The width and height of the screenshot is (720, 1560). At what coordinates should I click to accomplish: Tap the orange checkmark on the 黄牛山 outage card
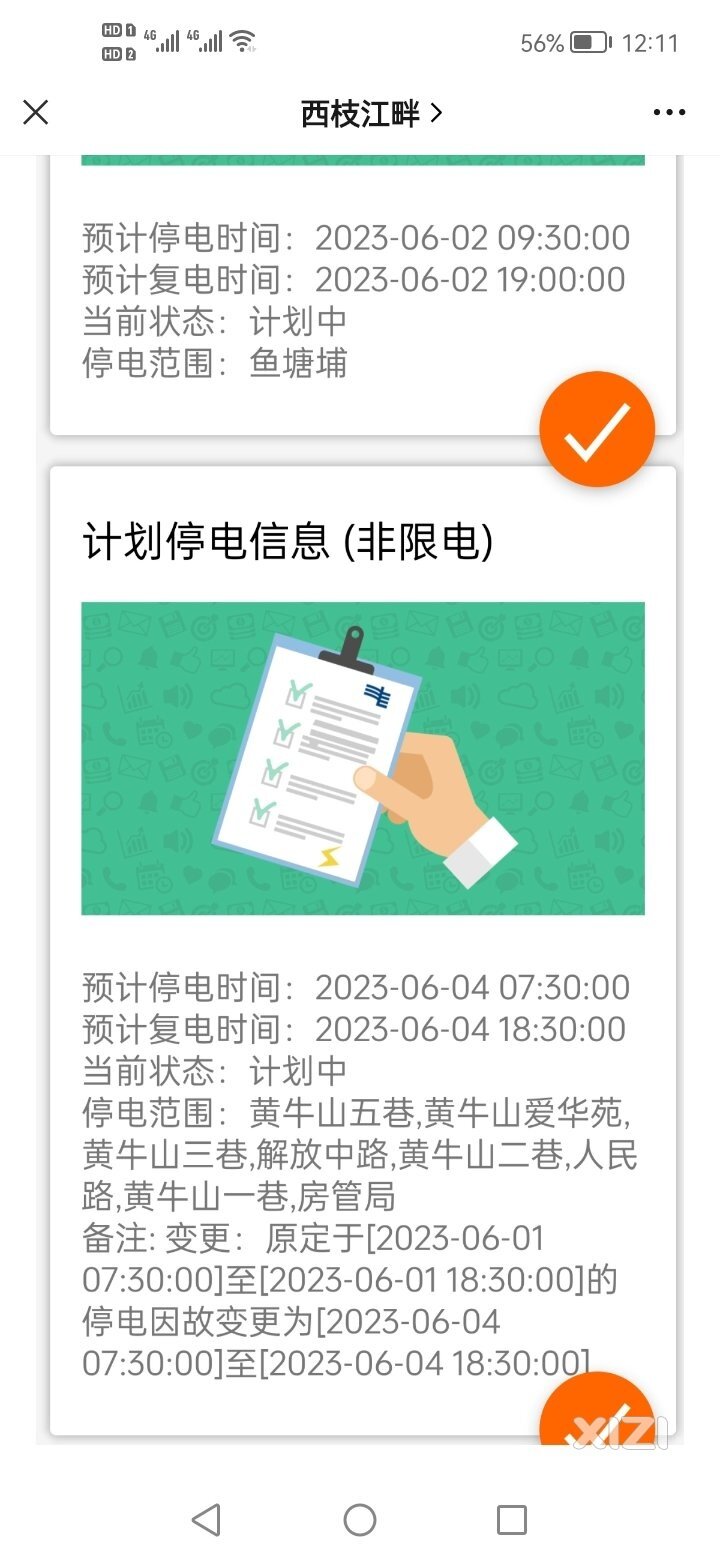598,1410
